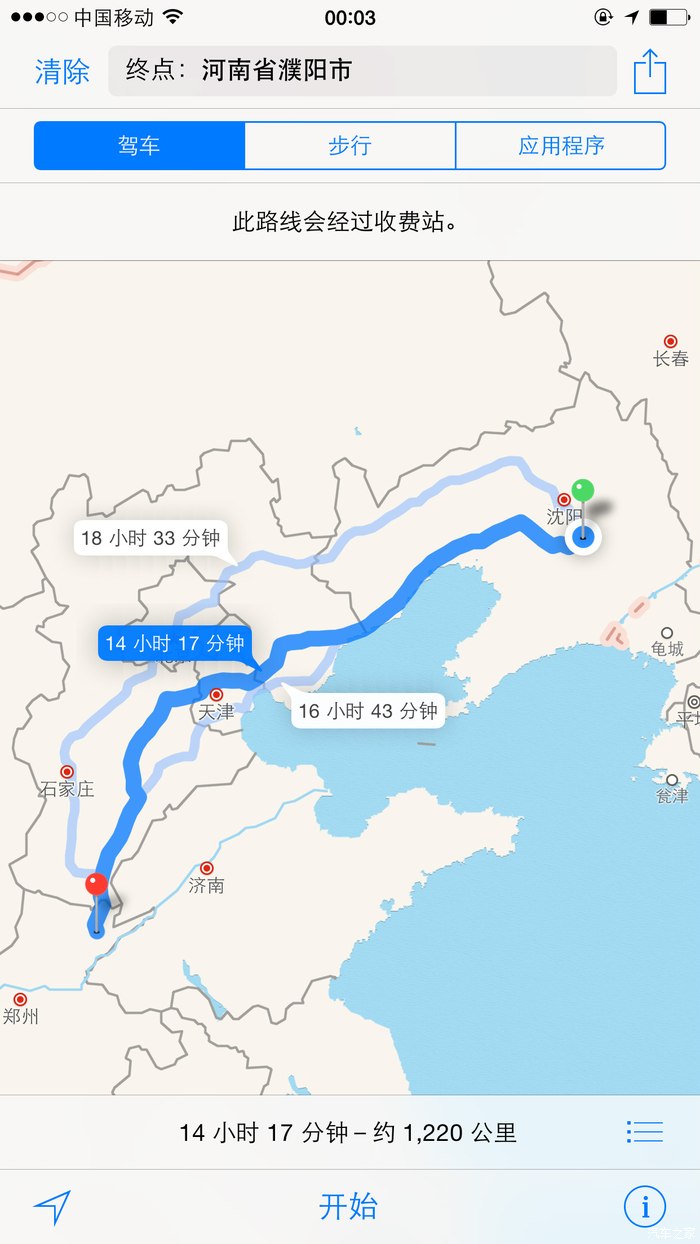Screen dimensions: 700x1244
Task: Edit the destination field 河南省濮阳市
Action: pos(362,71)
